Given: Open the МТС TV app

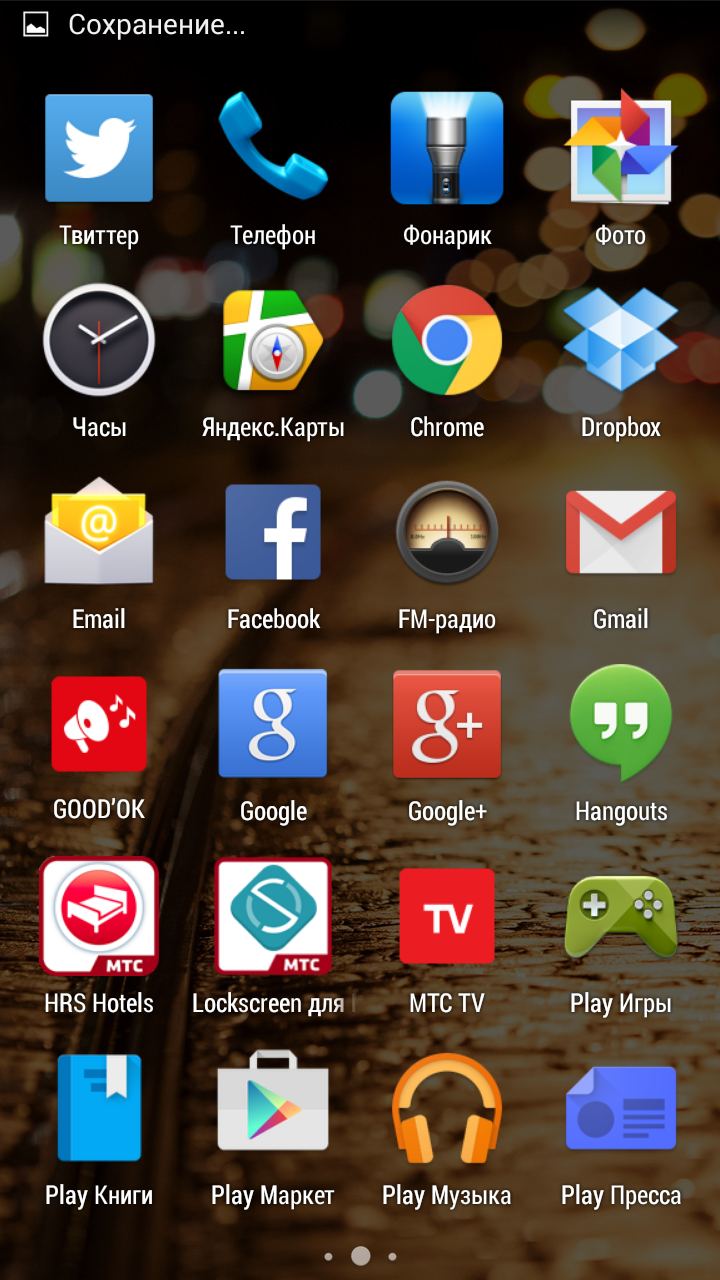Looking at the screenshot, I should point(447,916).
